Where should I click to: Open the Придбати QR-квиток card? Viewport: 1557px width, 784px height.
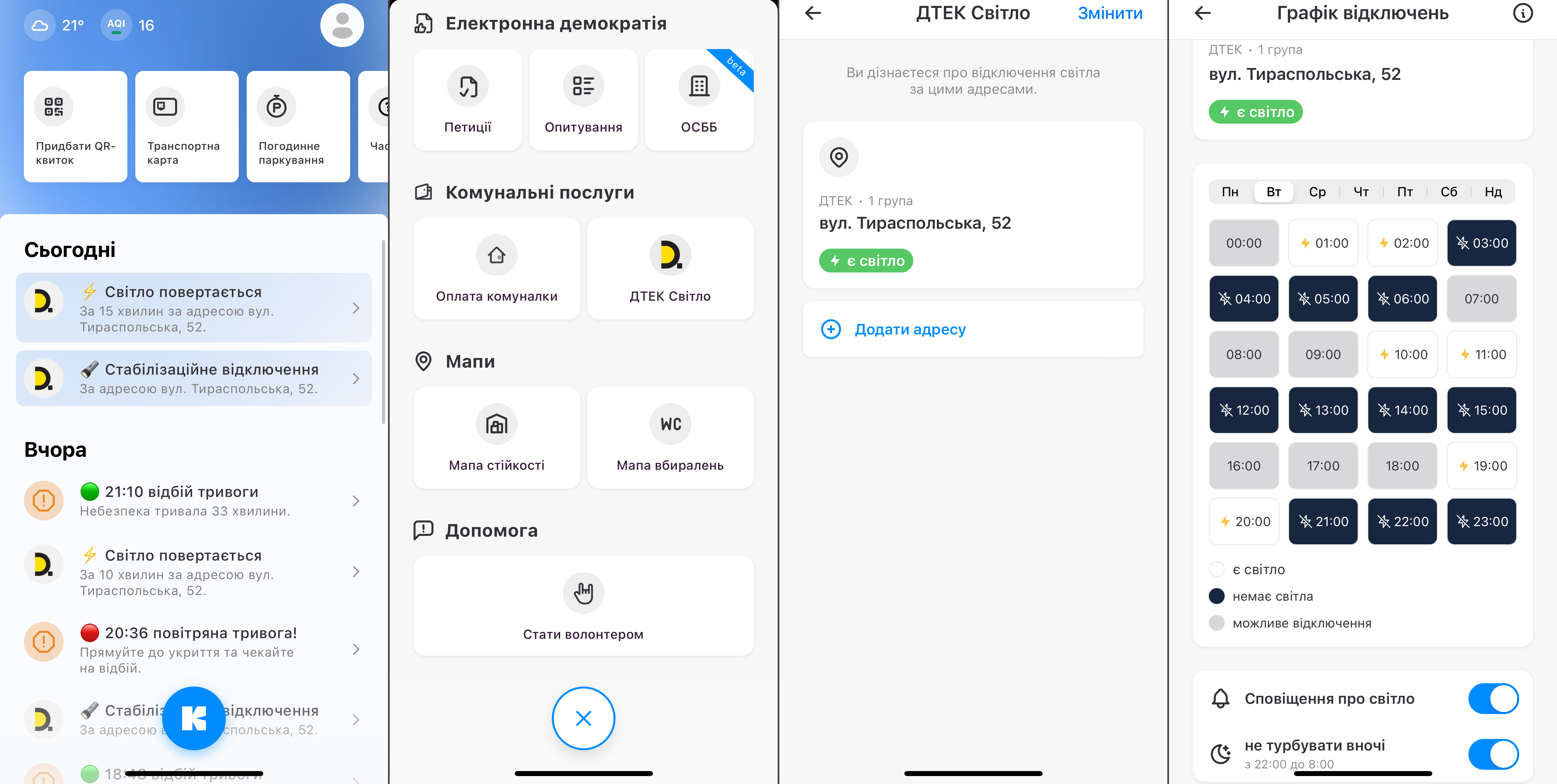(x=76, y=126)
